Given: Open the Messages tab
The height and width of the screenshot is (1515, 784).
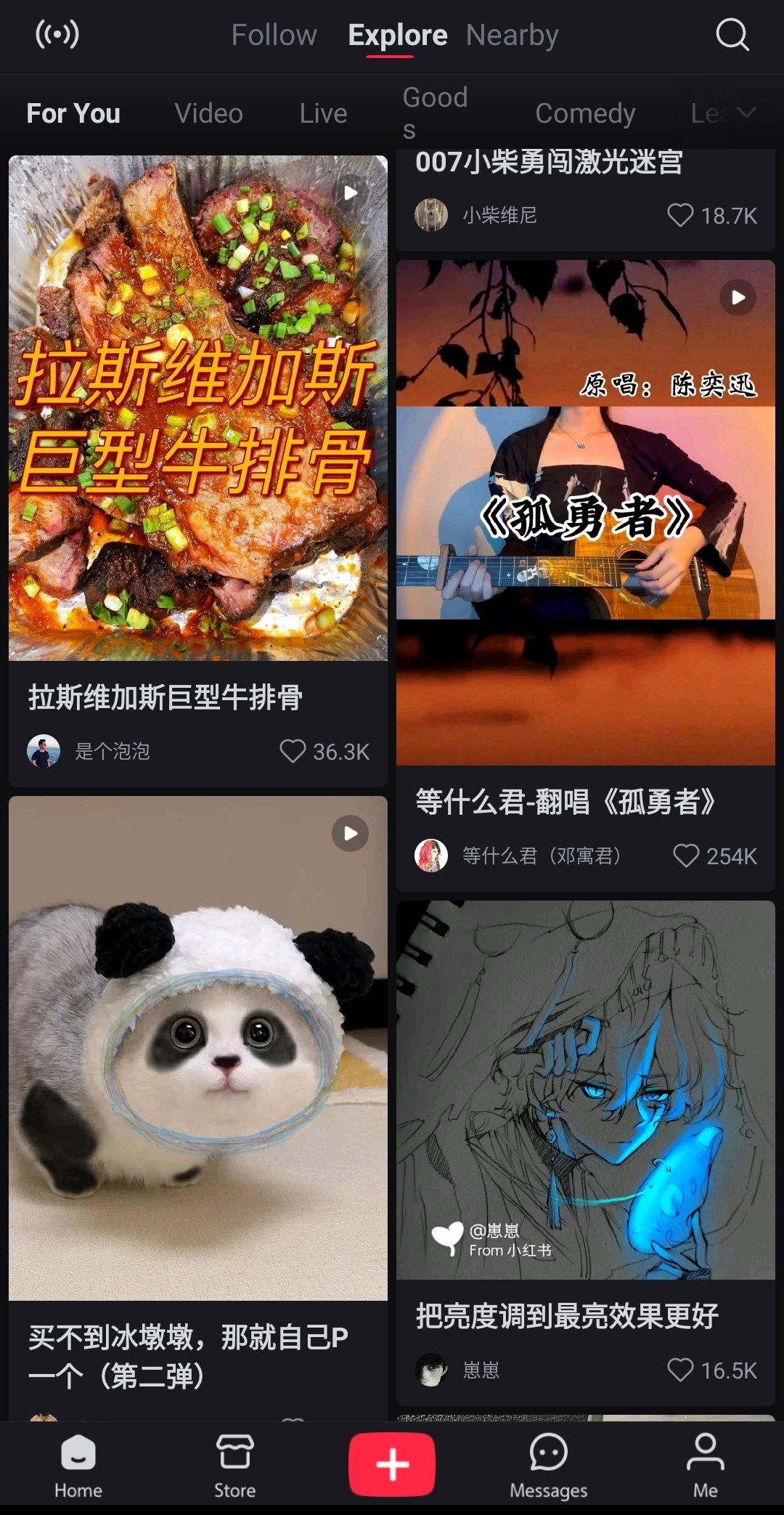Looking at the screenshot, I should tap(548, 1465).
